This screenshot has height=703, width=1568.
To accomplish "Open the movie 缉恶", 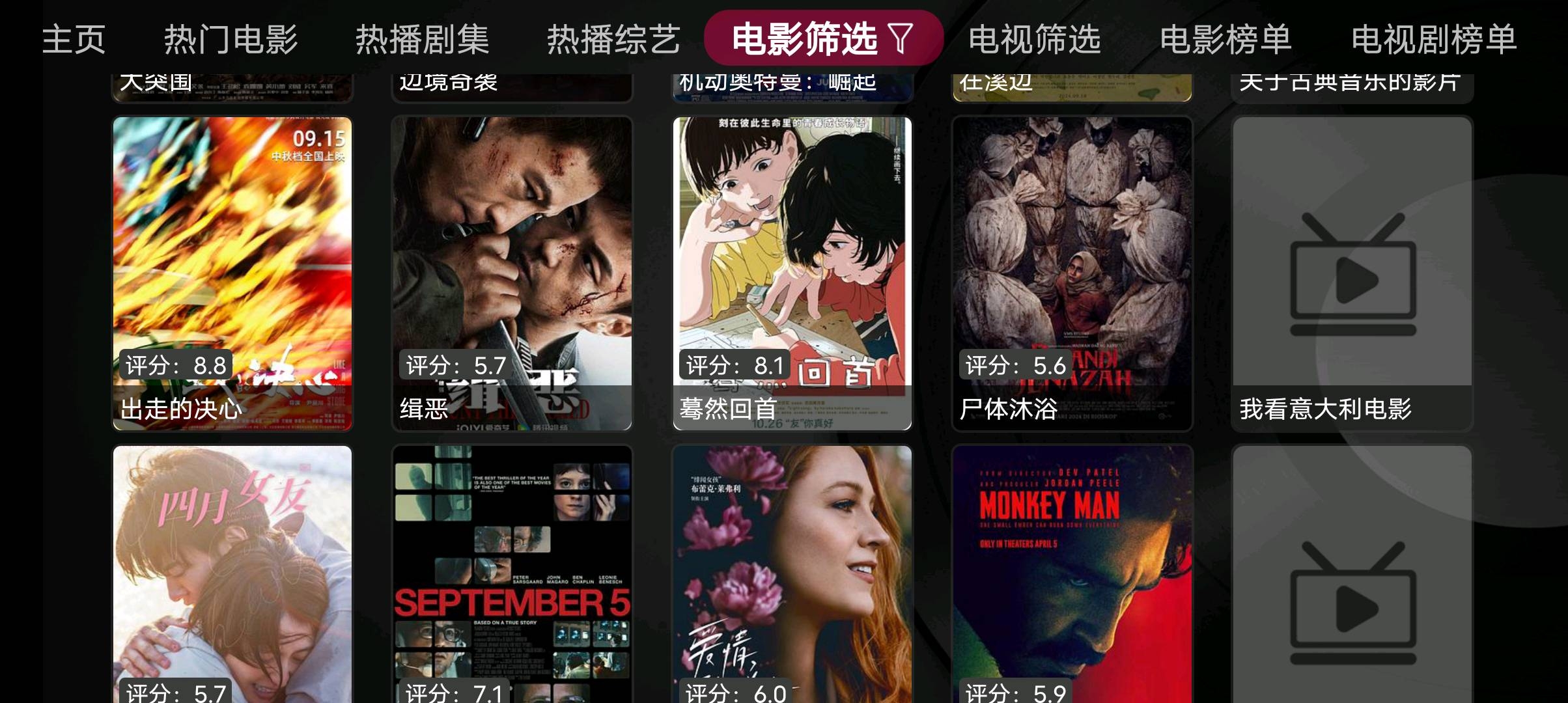I will point(512,273).
